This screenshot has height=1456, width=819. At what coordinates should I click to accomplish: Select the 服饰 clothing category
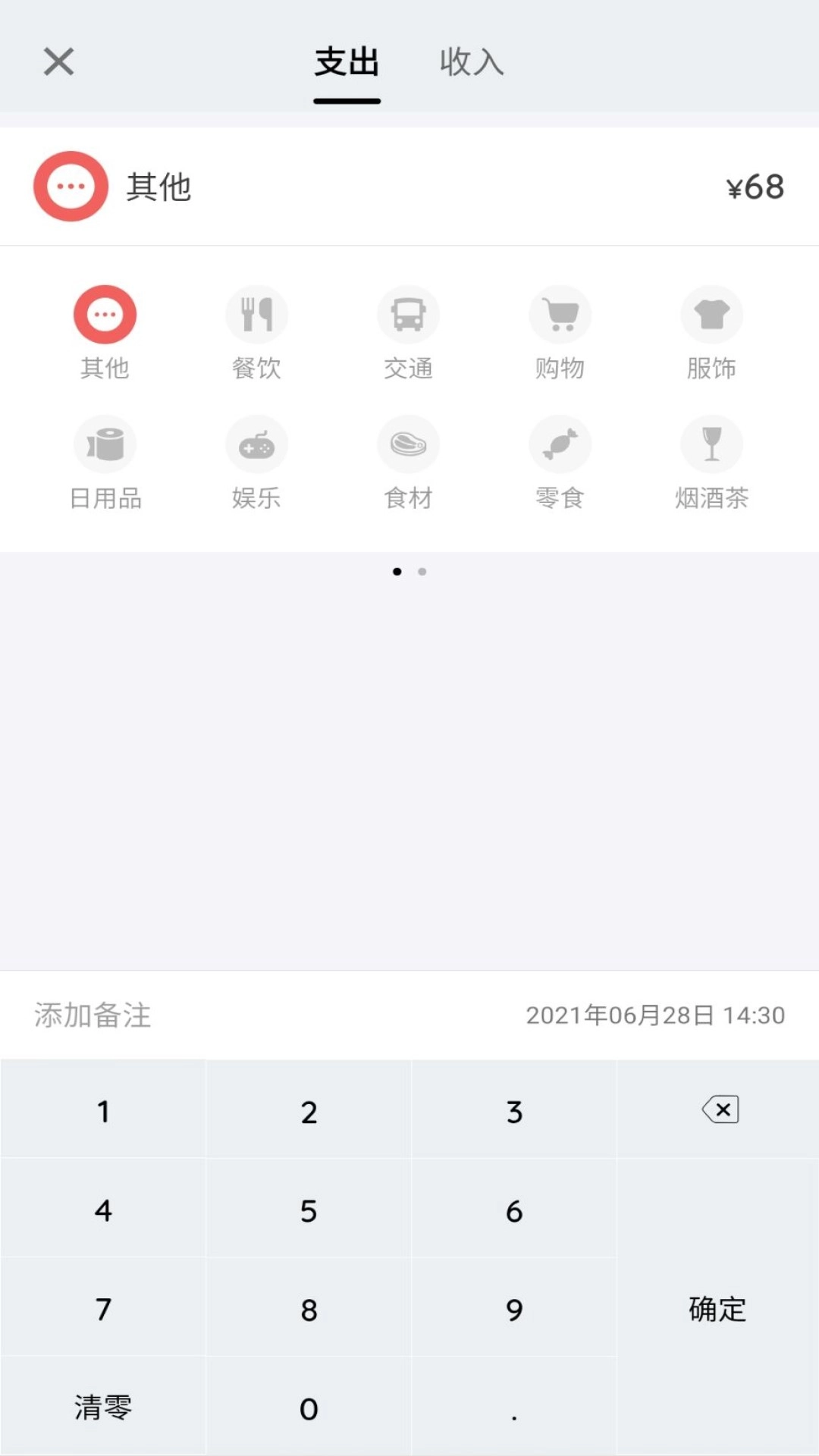[711, 314]
